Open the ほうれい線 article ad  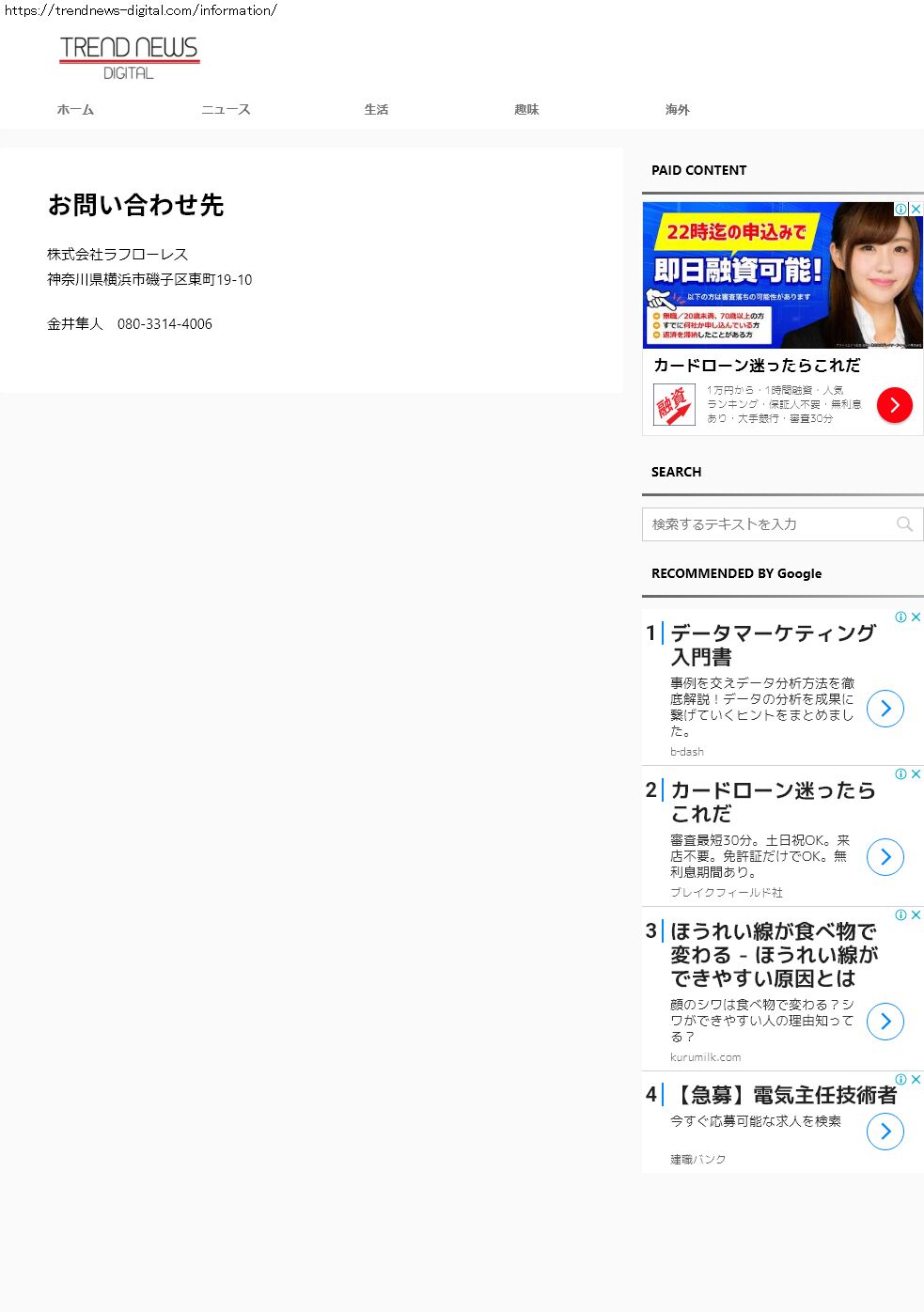[x=774, y=955]
